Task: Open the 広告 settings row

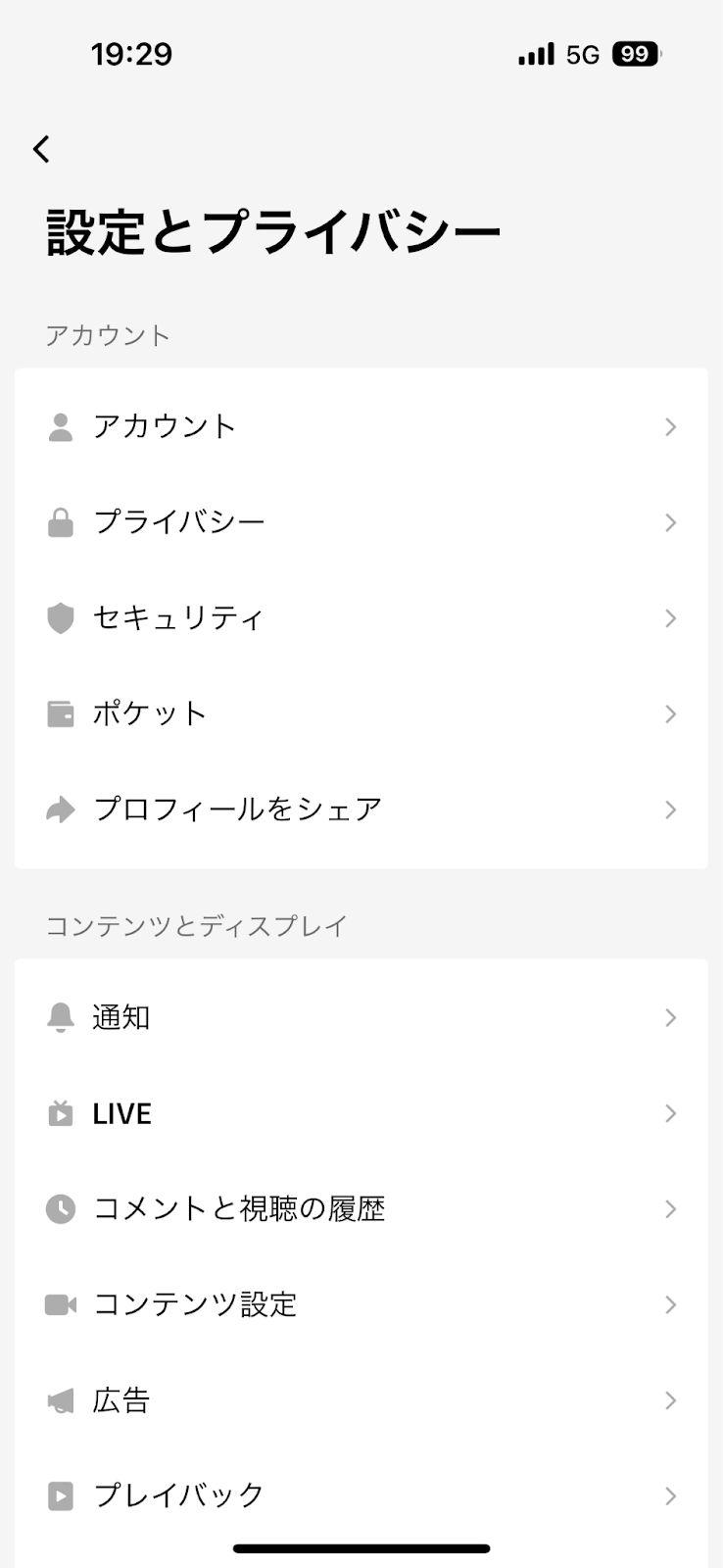Action: click(x=361, y=1400)
